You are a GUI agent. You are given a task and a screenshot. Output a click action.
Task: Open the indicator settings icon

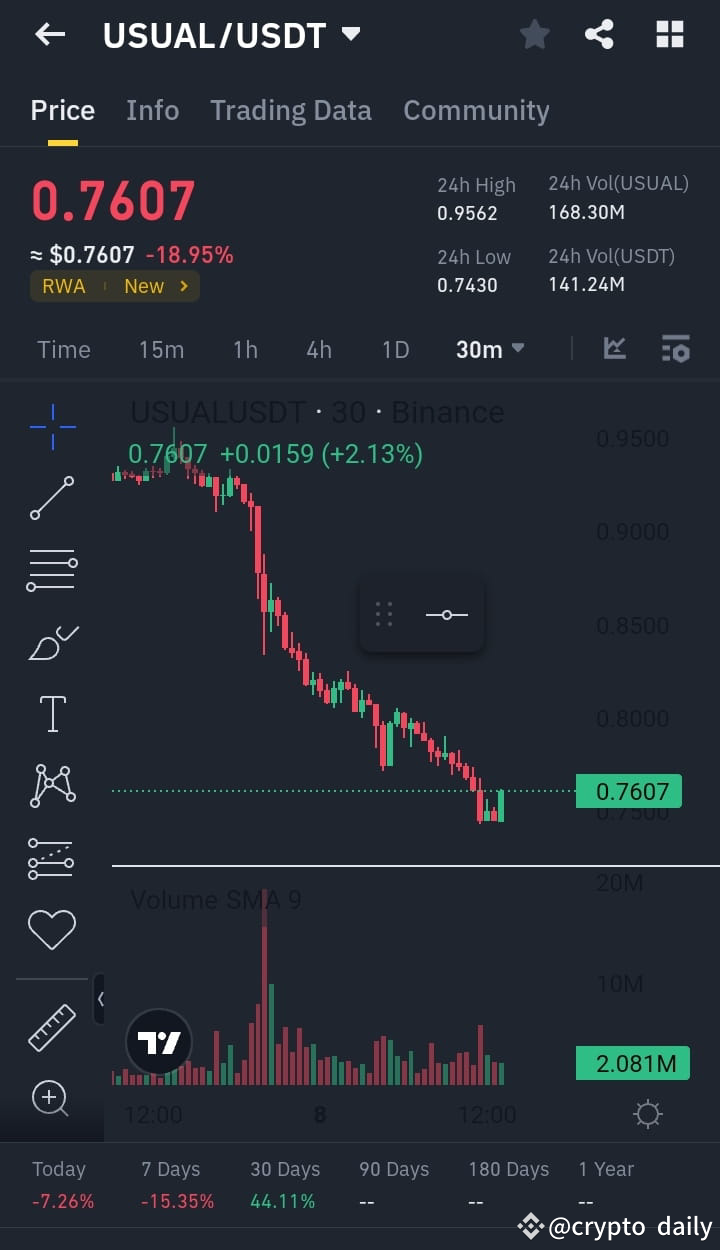click(x=675, y=348)
